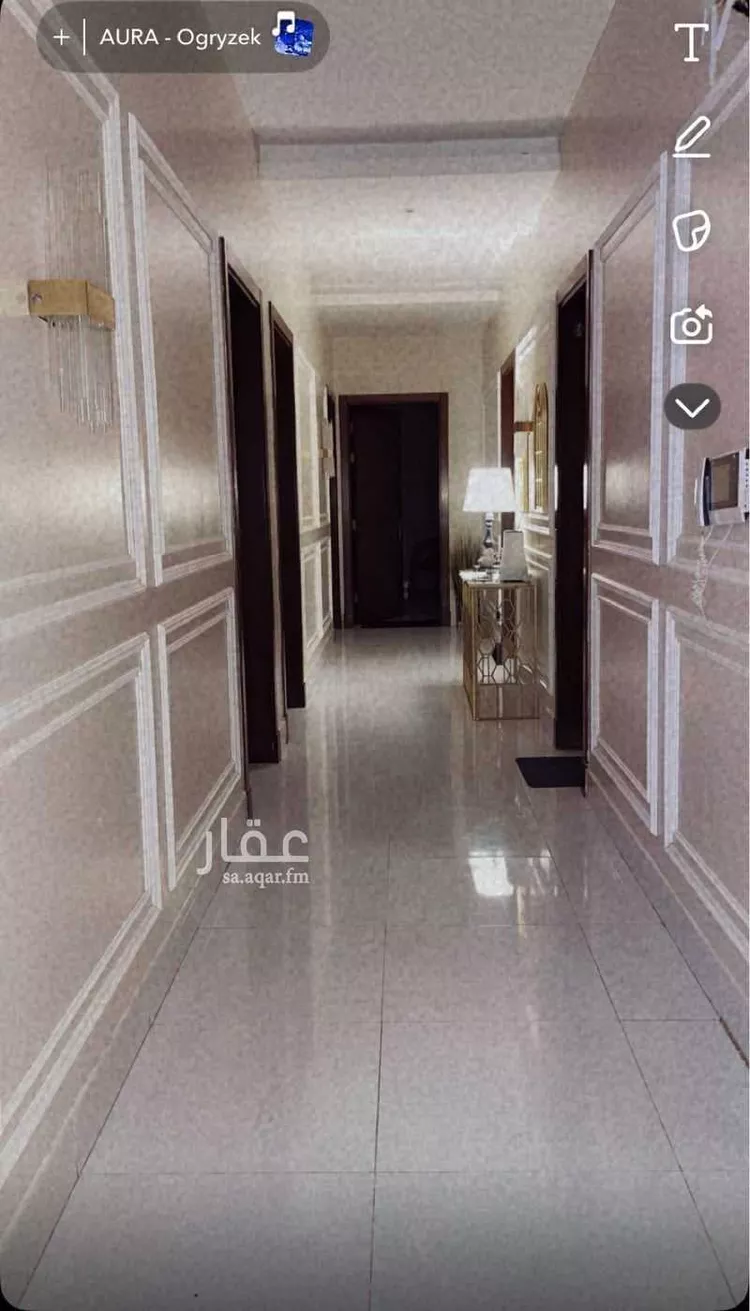
Task: Select the pencil drawing tool
Action: click(691, 137)
